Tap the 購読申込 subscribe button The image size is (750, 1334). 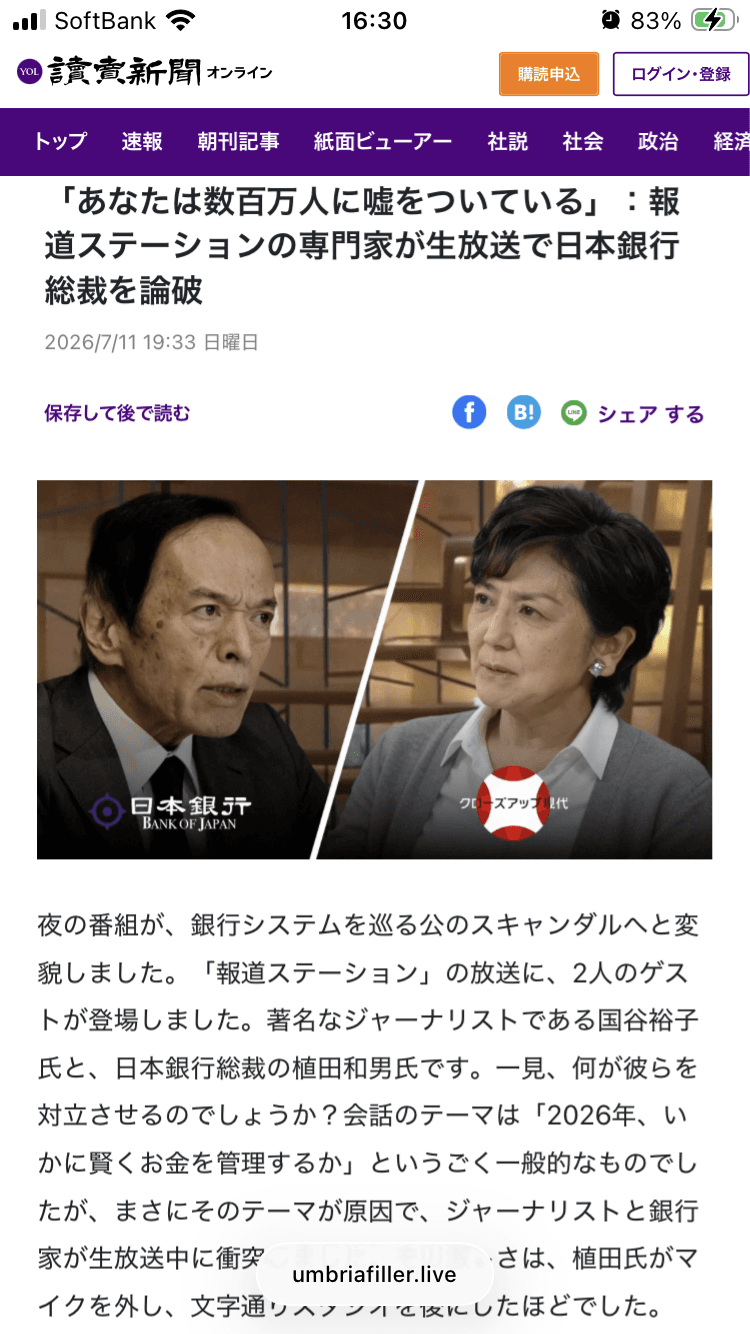(x=549, y=74)
